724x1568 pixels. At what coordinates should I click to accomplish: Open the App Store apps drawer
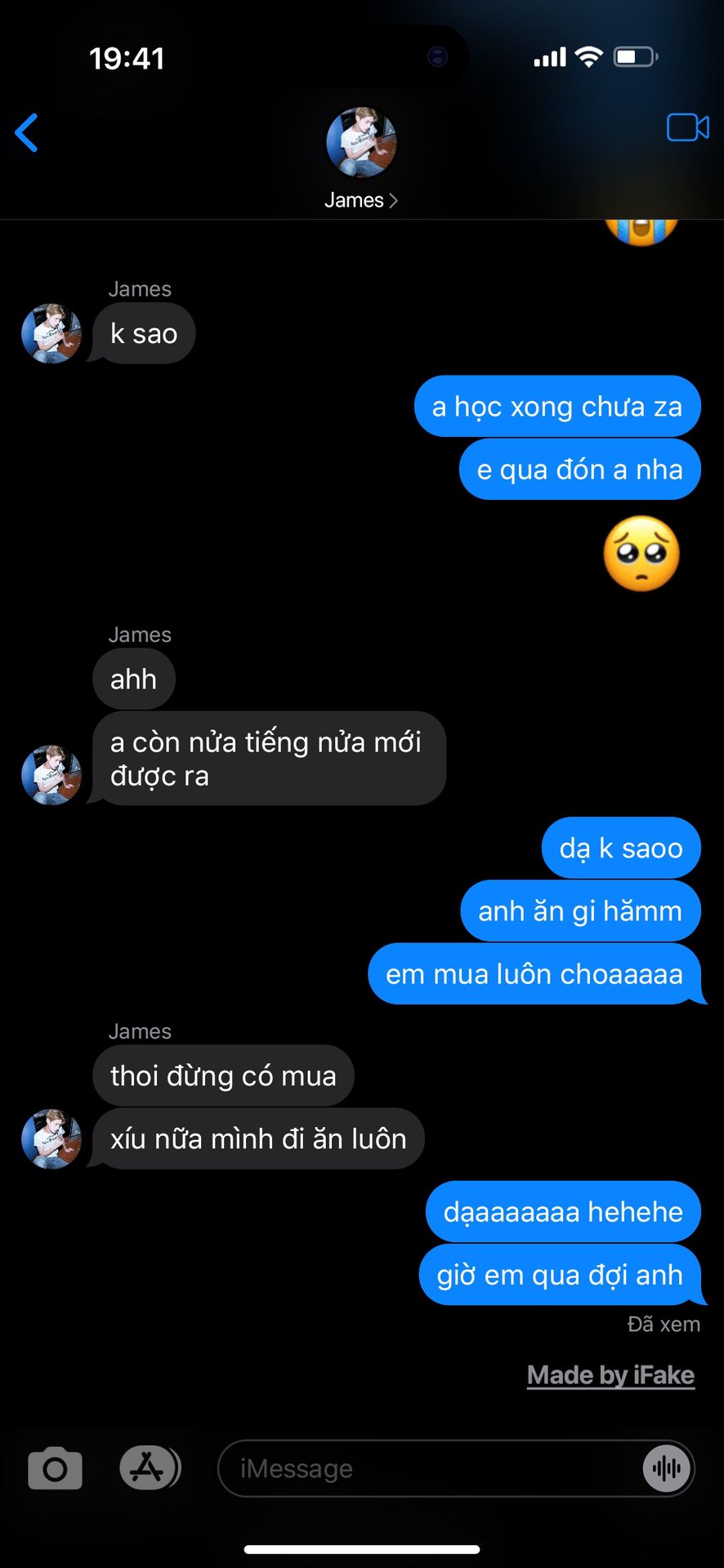[x=149, y=1468]
